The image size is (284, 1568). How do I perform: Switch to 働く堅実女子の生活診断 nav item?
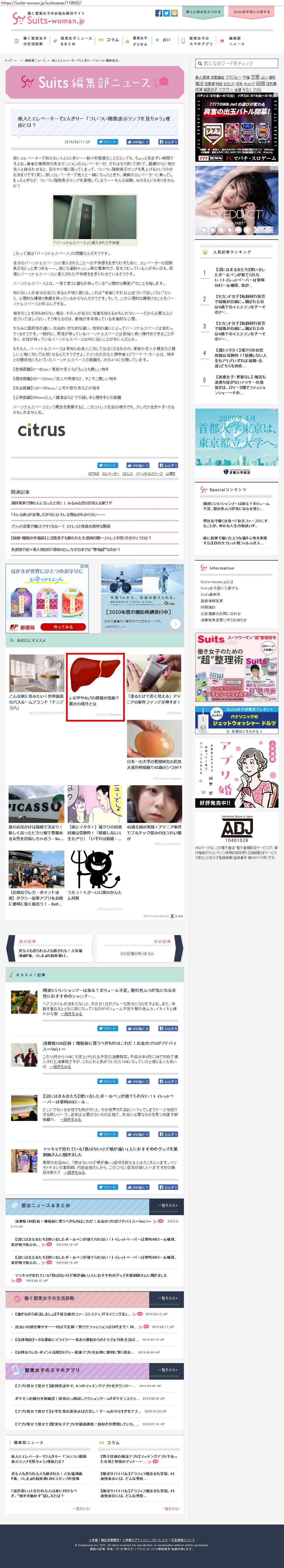tap(31, 41)
